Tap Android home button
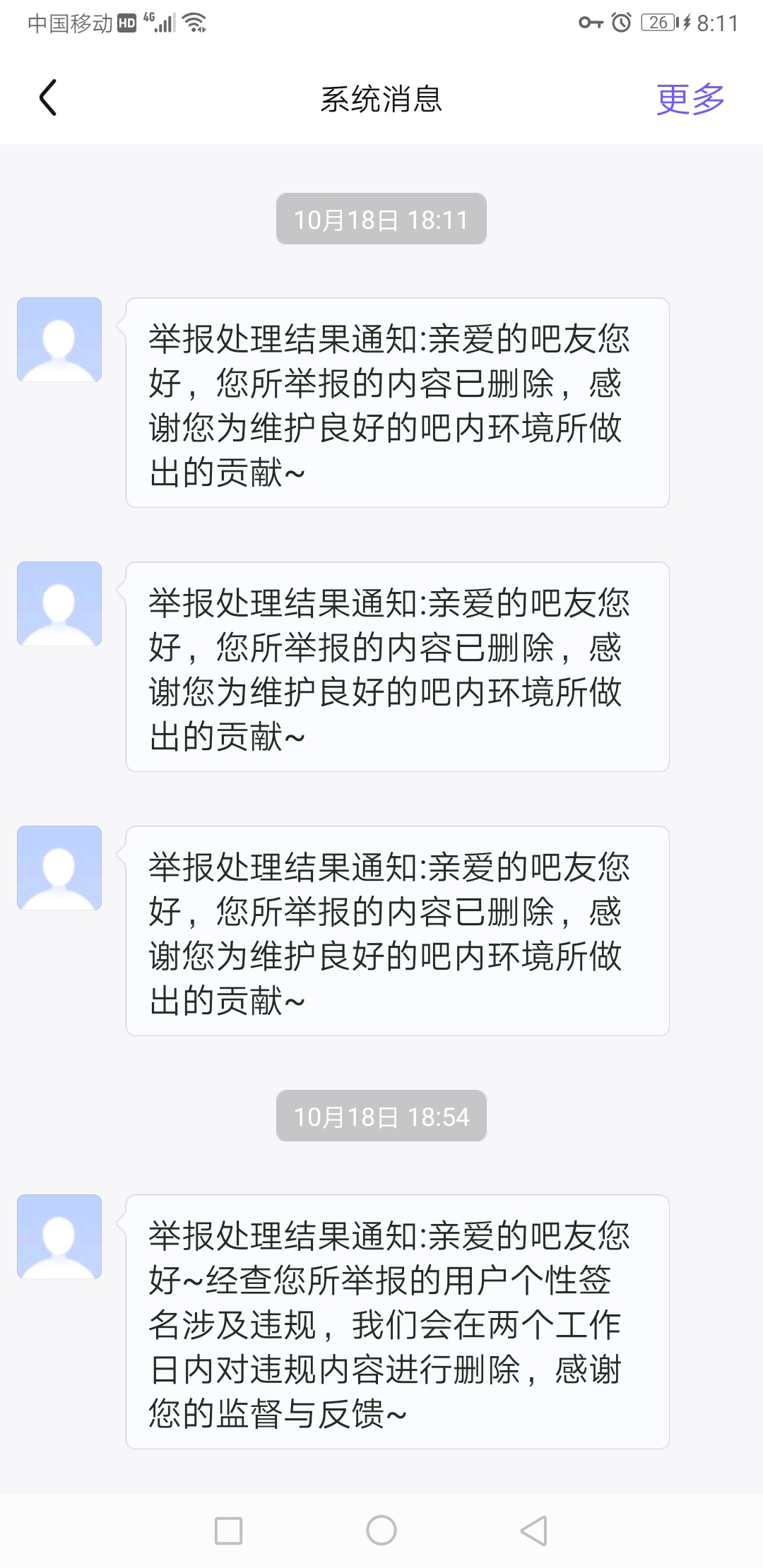The width and height of the screenshot is (763, 1568). point(381,1530)
